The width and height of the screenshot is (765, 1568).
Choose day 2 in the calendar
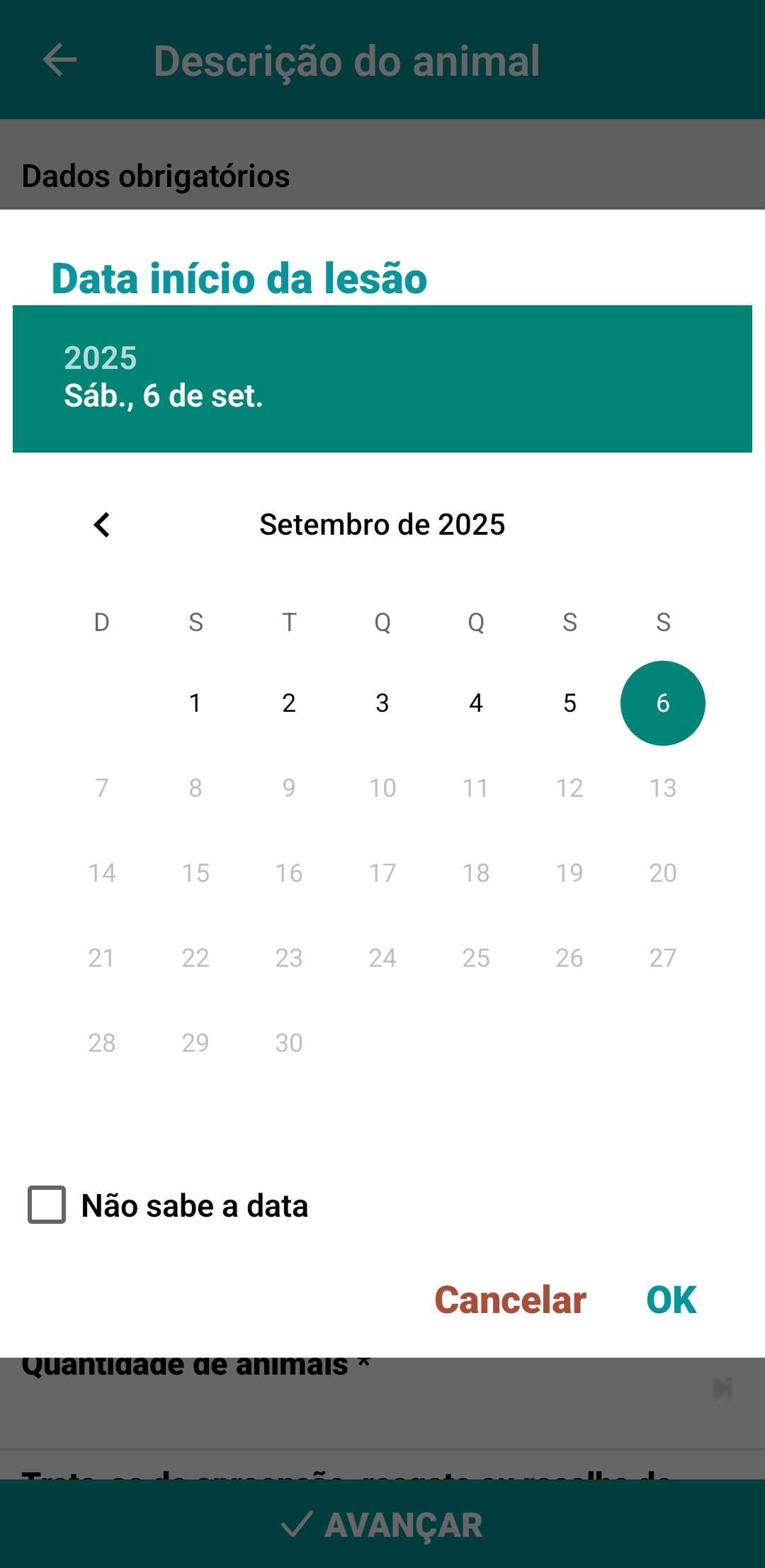click(x=289, y=703)
